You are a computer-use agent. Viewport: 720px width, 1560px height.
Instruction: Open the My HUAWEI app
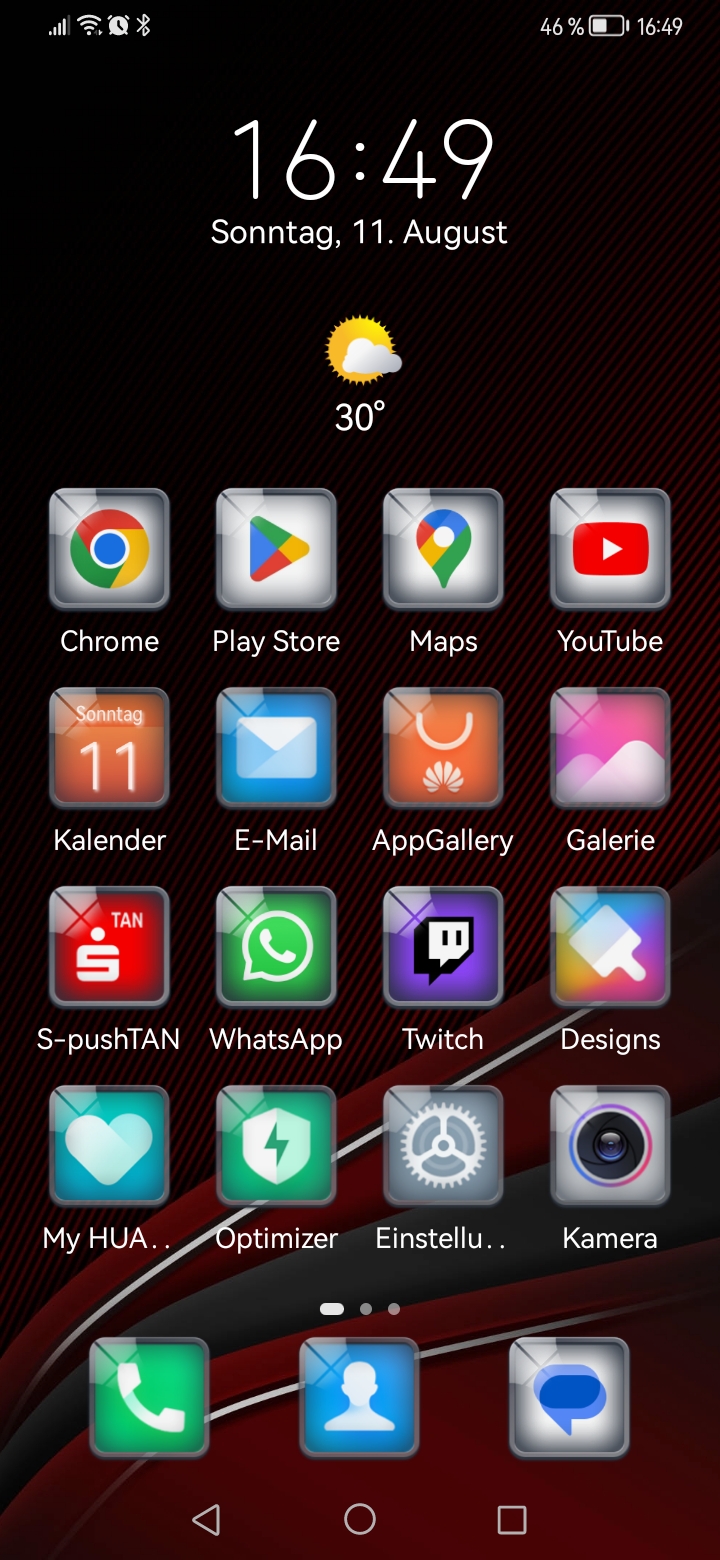point(110,1146)
